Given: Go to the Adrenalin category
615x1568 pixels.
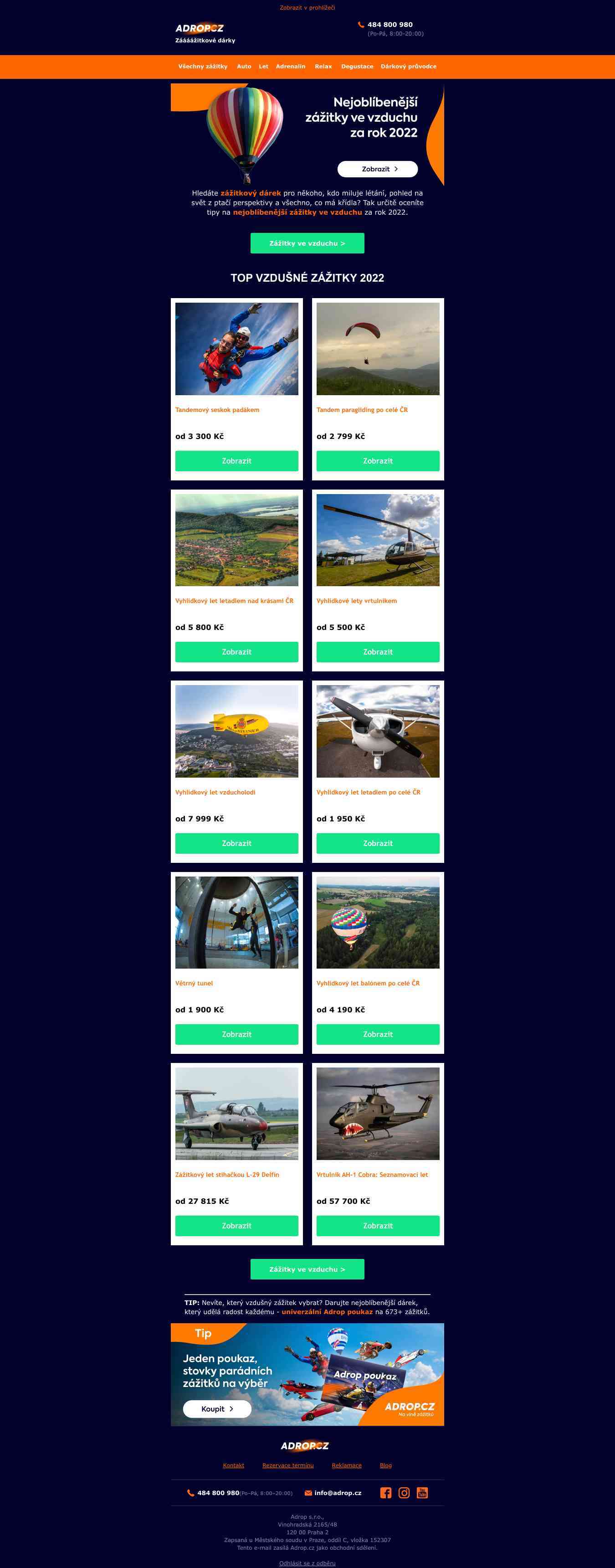Looking at the screenshot, I should click(290, 67).
